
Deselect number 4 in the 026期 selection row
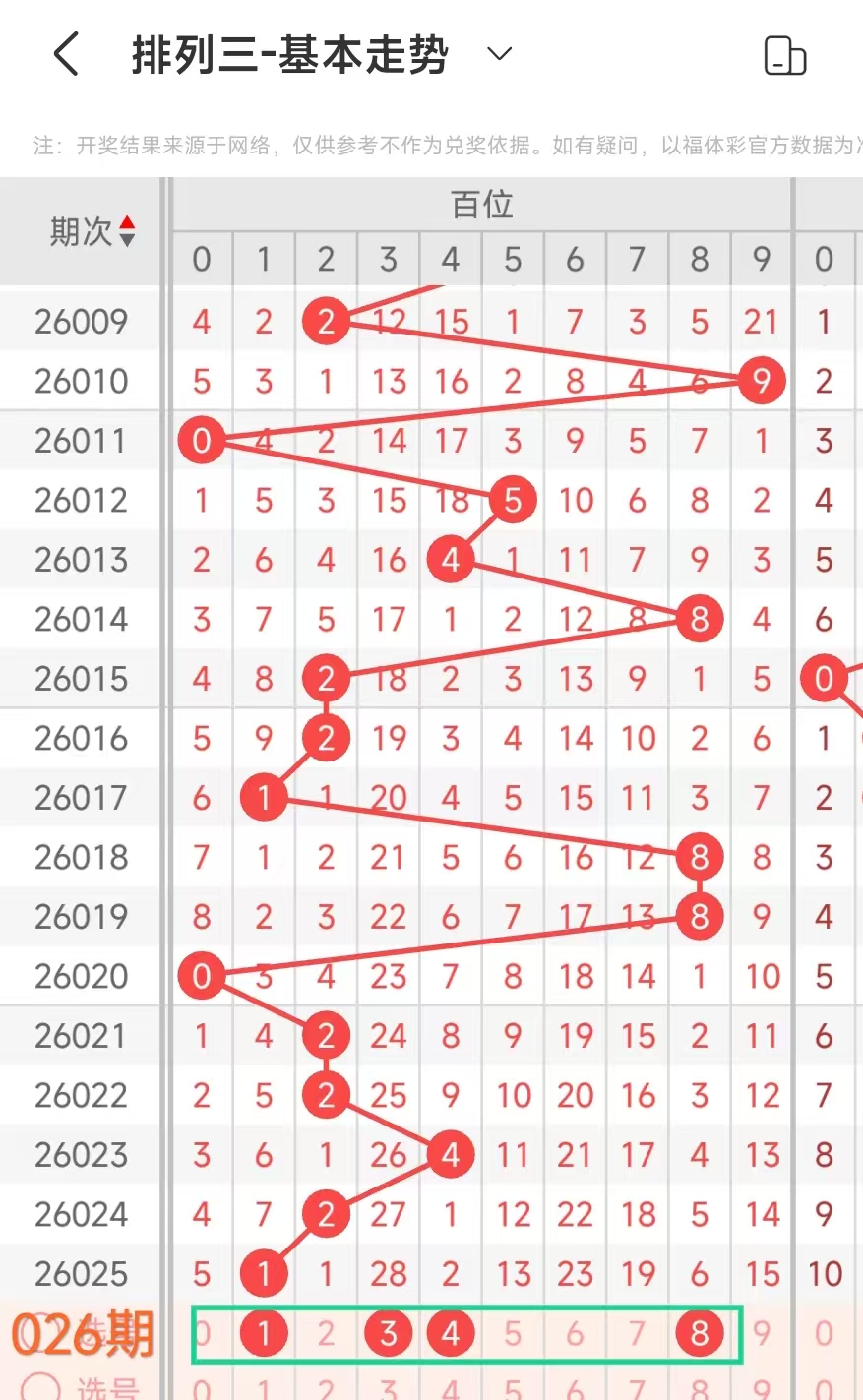[451, 1333]
